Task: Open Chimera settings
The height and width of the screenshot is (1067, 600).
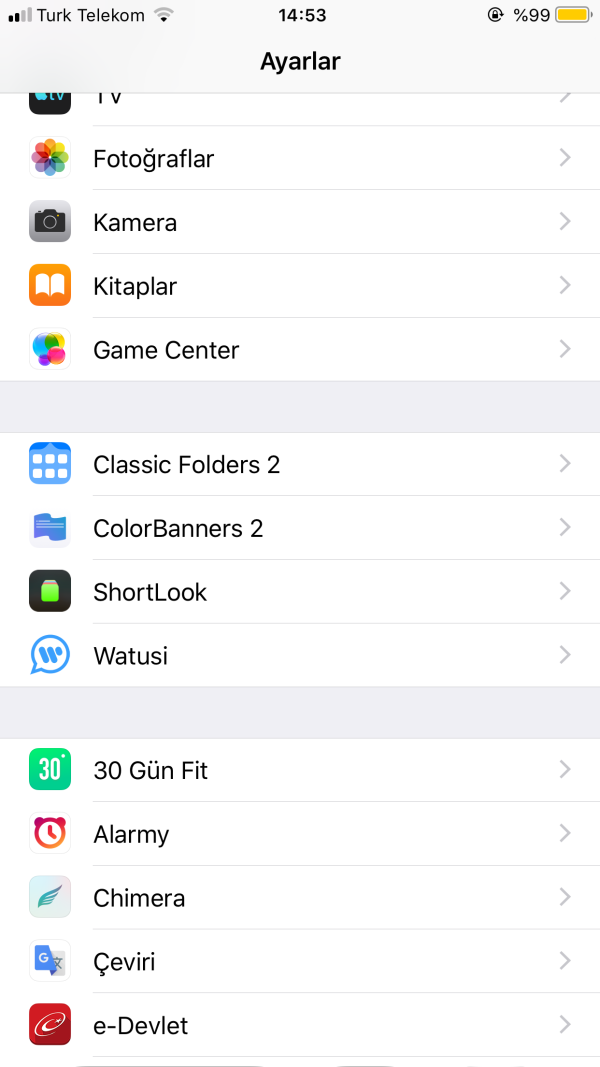Action: (x=300, y=898)
